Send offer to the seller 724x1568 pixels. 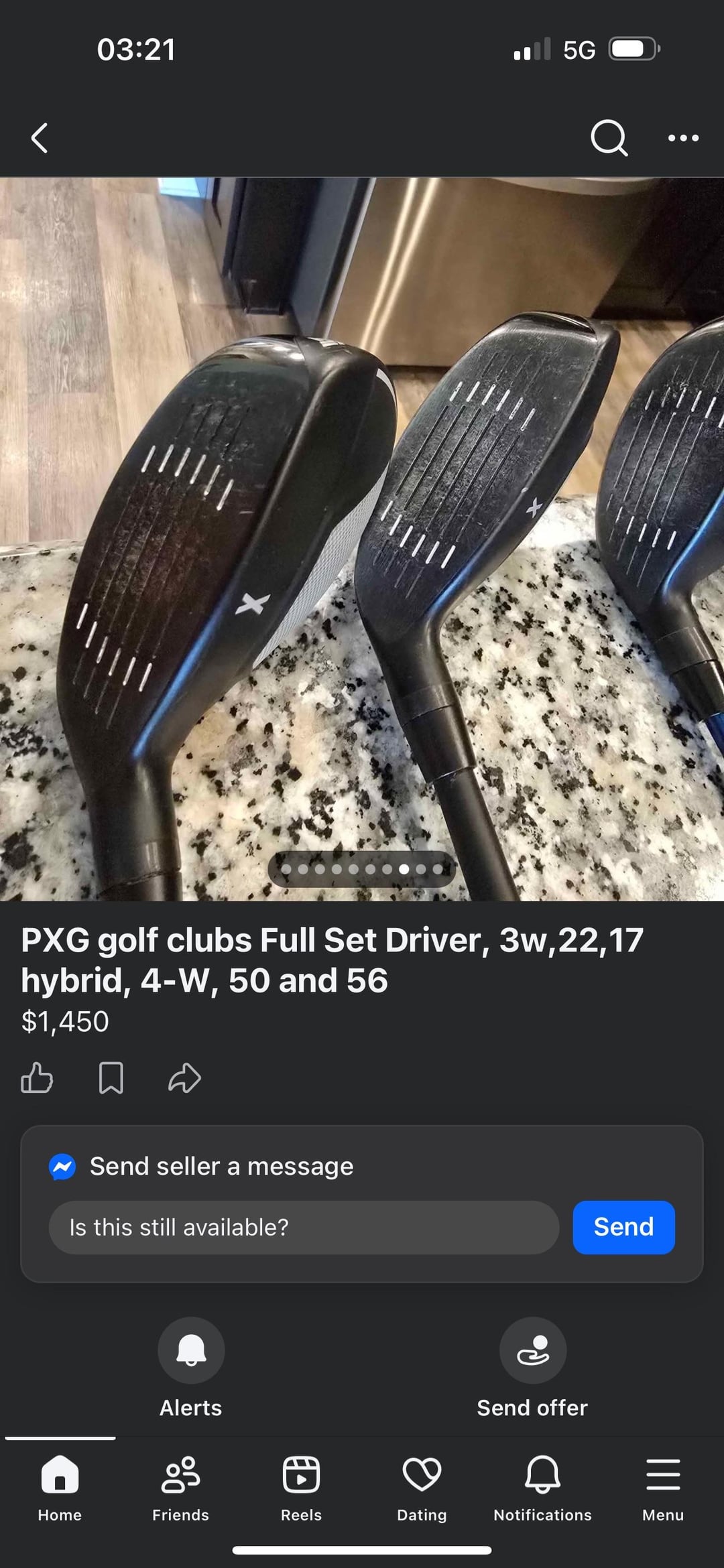click(532, 1350)
